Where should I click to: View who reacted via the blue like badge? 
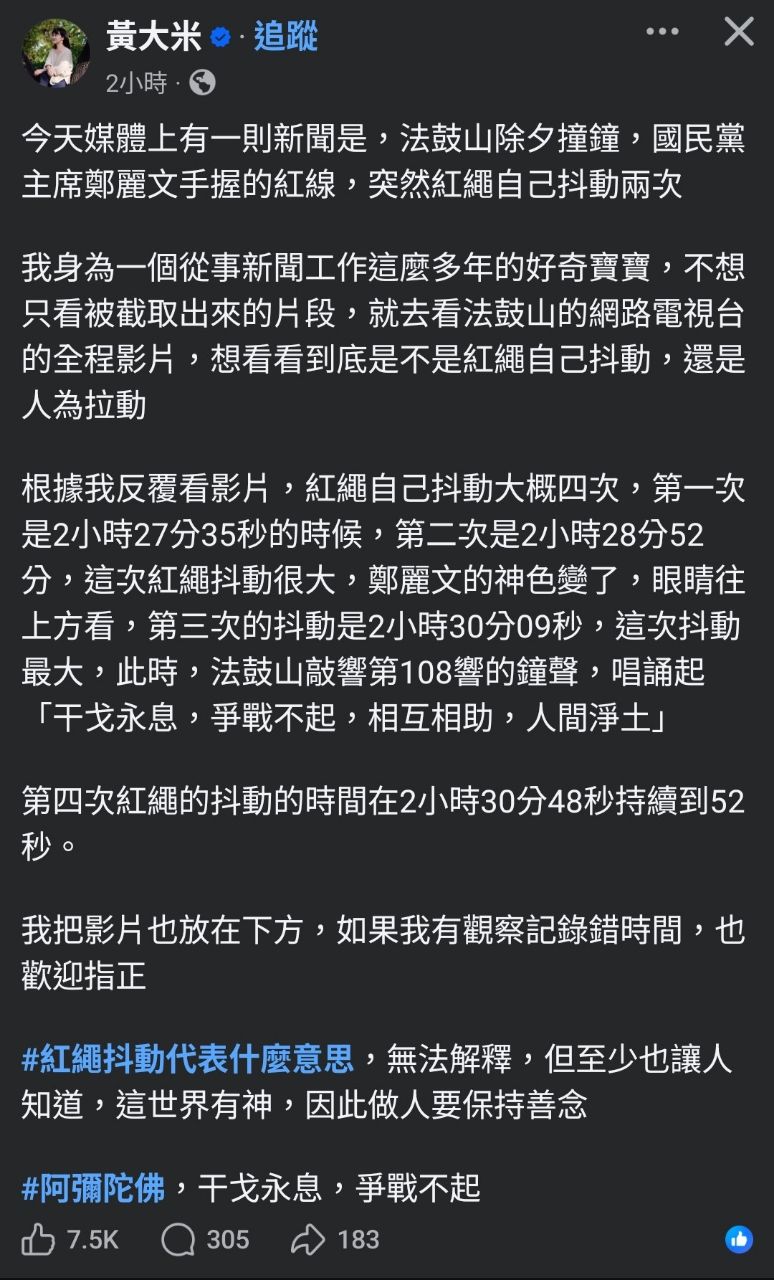738,1240
